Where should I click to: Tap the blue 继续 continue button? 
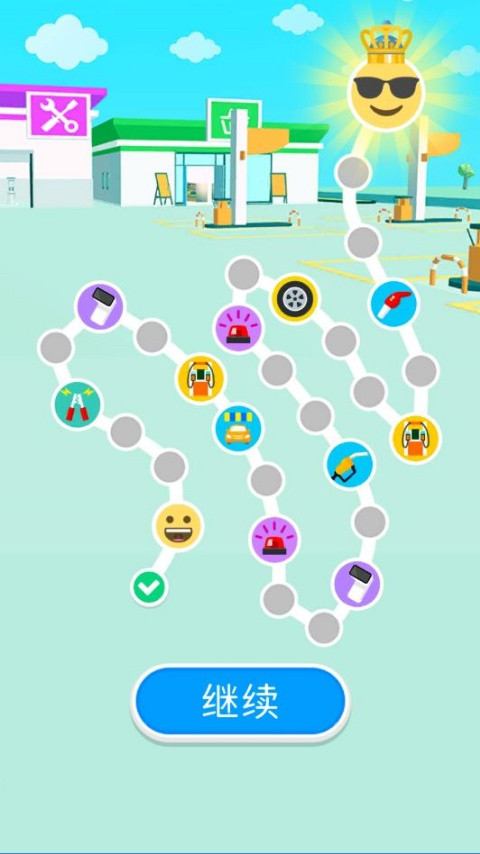240,702
